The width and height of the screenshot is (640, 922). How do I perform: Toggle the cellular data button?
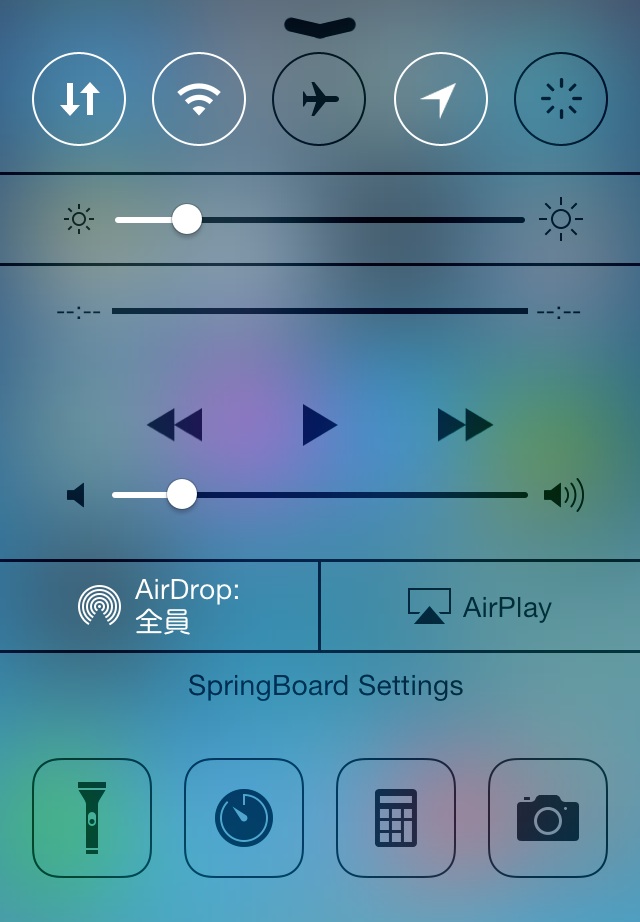pyautogui.click(x=79, y=99)
